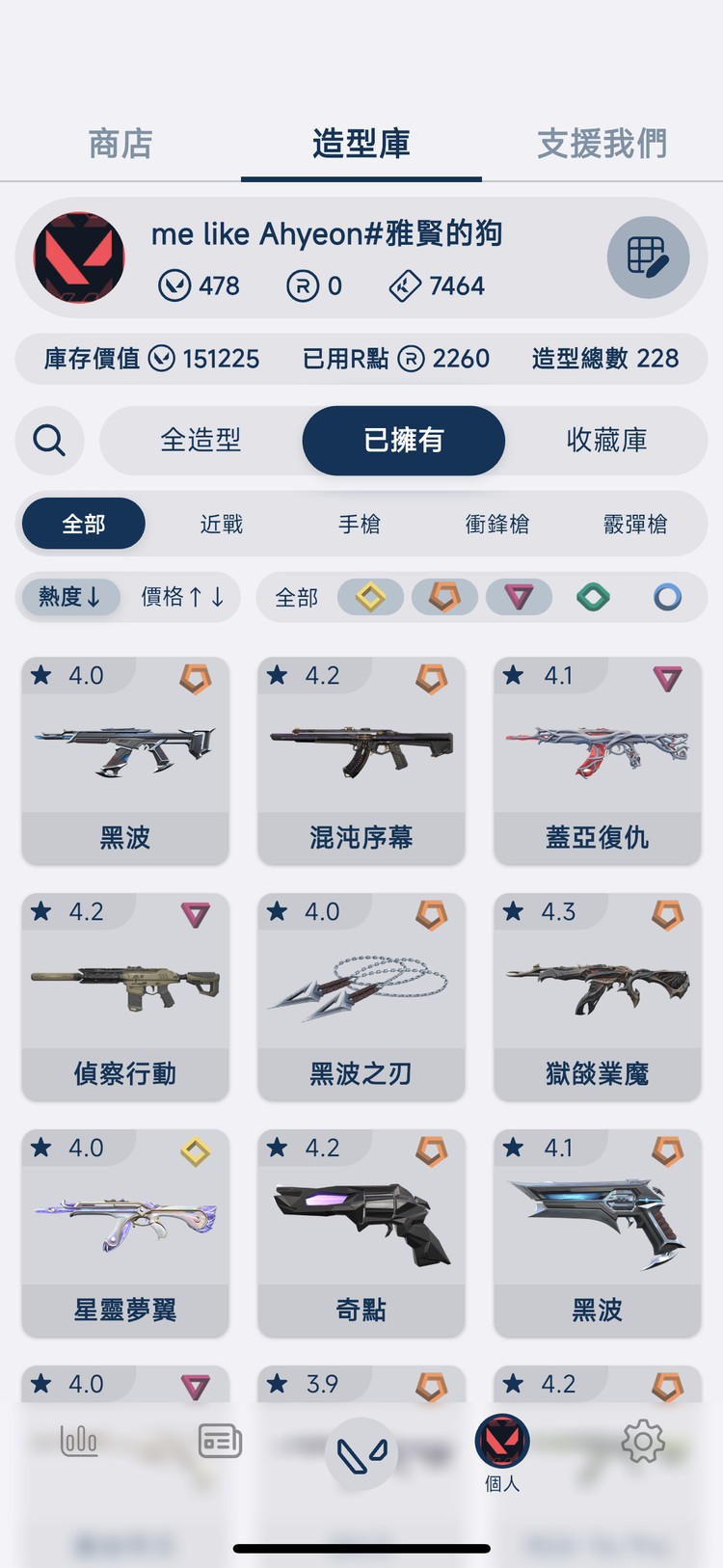Switch to the 商店 tab
The height and width of the screenshot is (1568, 723).
[120, 143]
